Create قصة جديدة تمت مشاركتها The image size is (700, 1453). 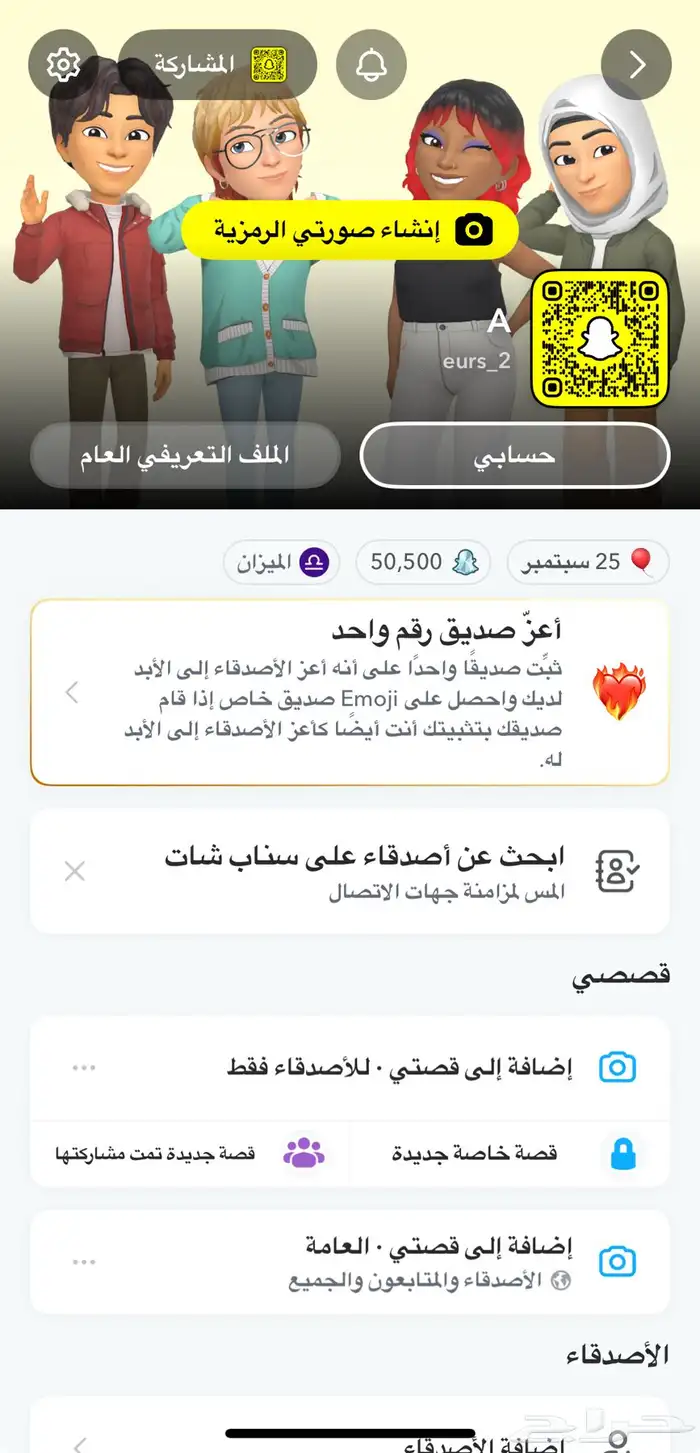[190, 1154]
